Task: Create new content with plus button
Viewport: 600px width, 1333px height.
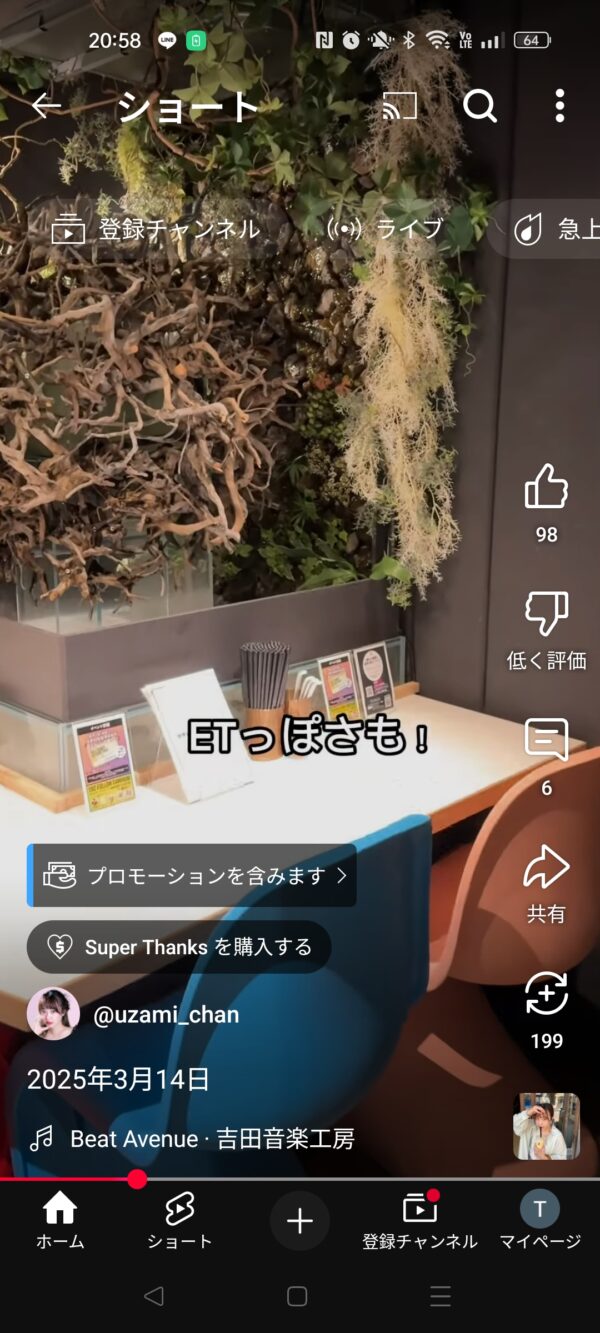Action: click(300, 1221)
